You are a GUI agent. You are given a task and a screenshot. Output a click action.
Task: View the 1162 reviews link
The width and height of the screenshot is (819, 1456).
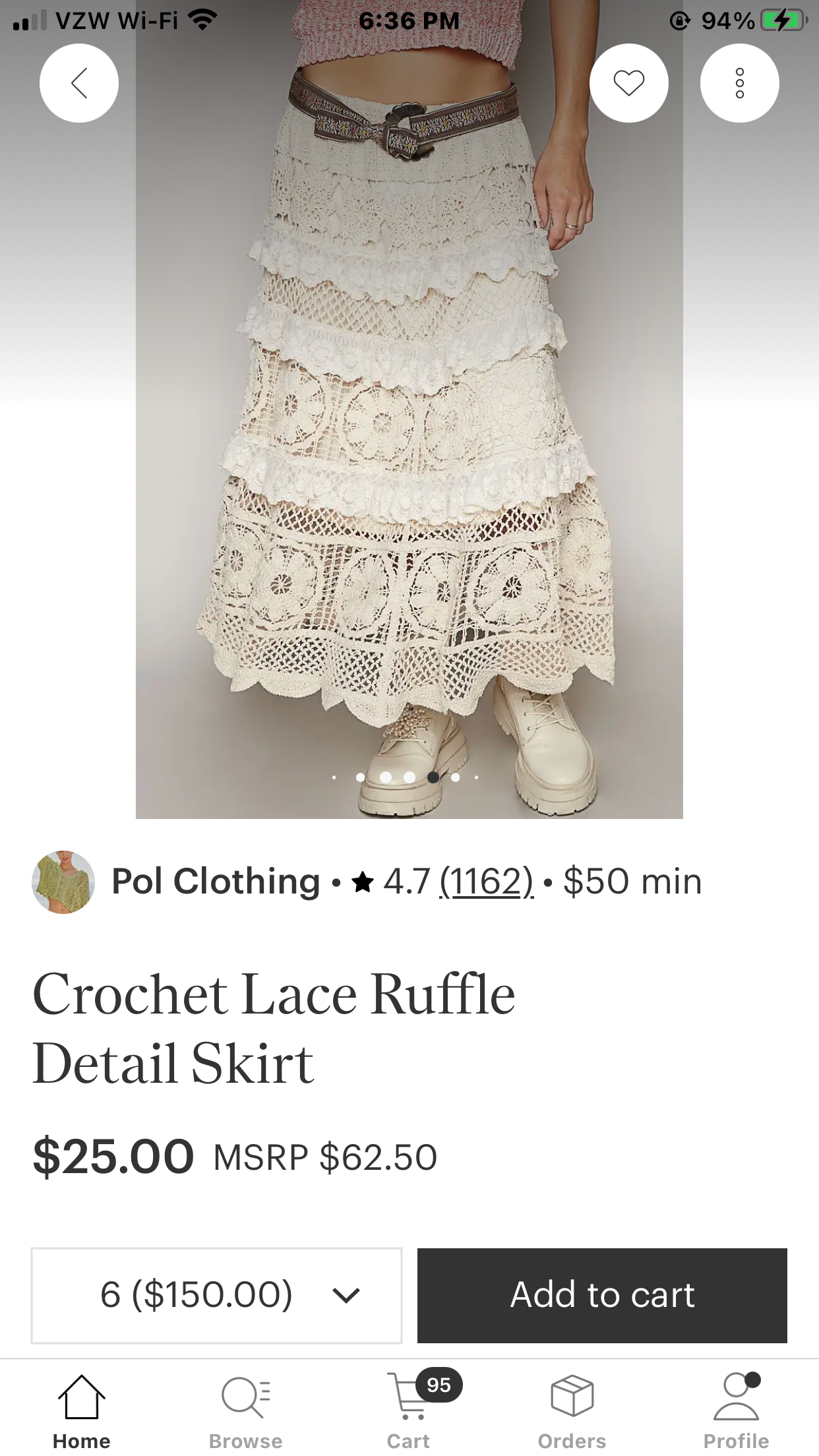coord(487,881)
